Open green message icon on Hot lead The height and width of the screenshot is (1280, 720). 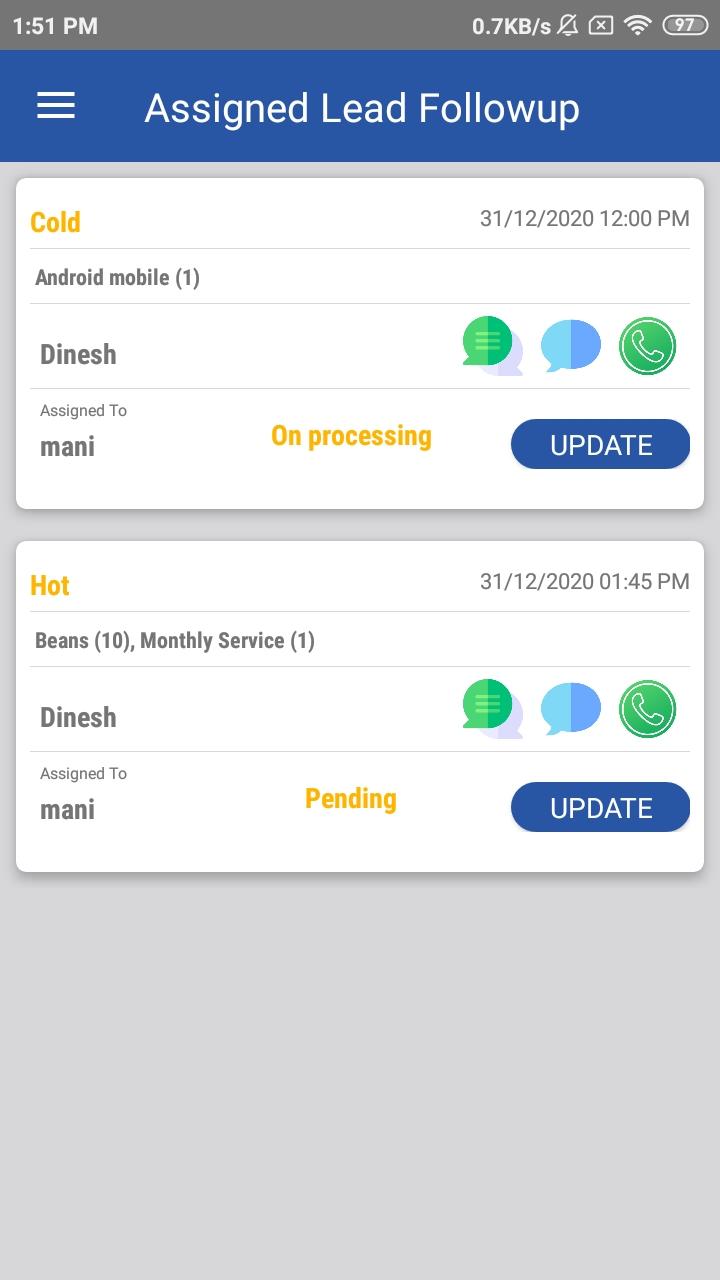(492, 709)
